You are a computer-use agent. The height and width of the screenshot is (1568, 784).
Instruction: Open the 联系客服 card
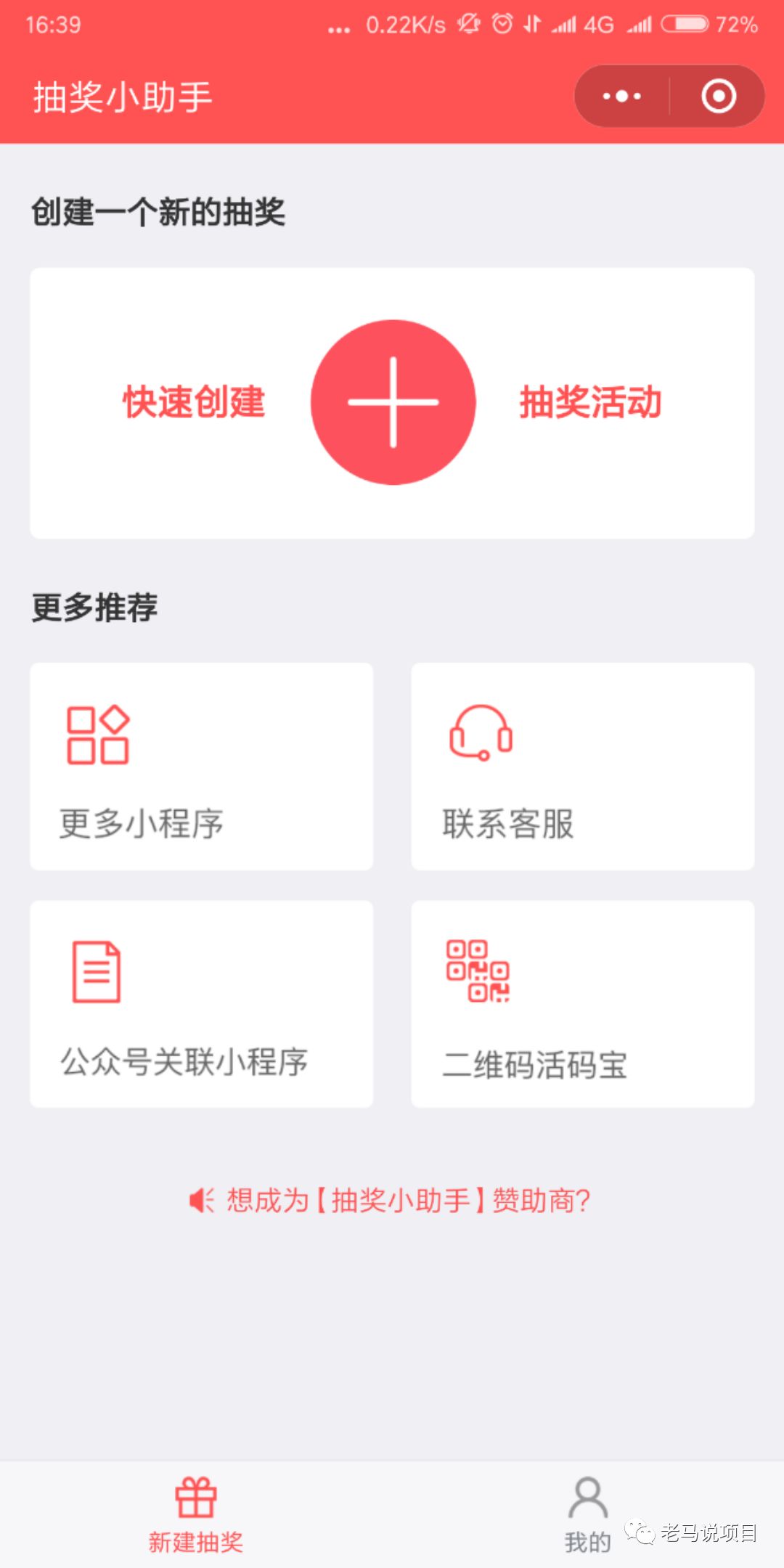pos(582,766)
